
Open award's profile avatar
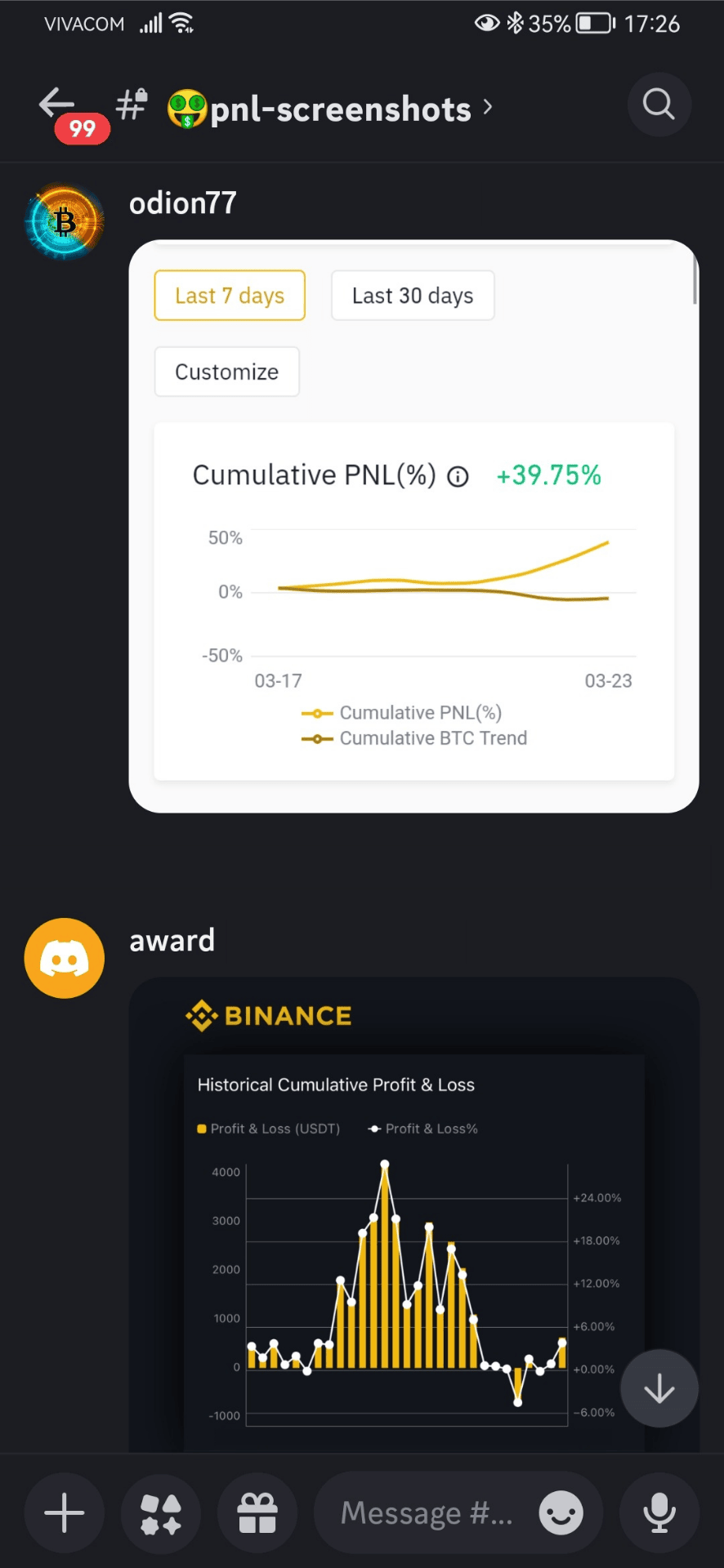(x=65, y=958)
